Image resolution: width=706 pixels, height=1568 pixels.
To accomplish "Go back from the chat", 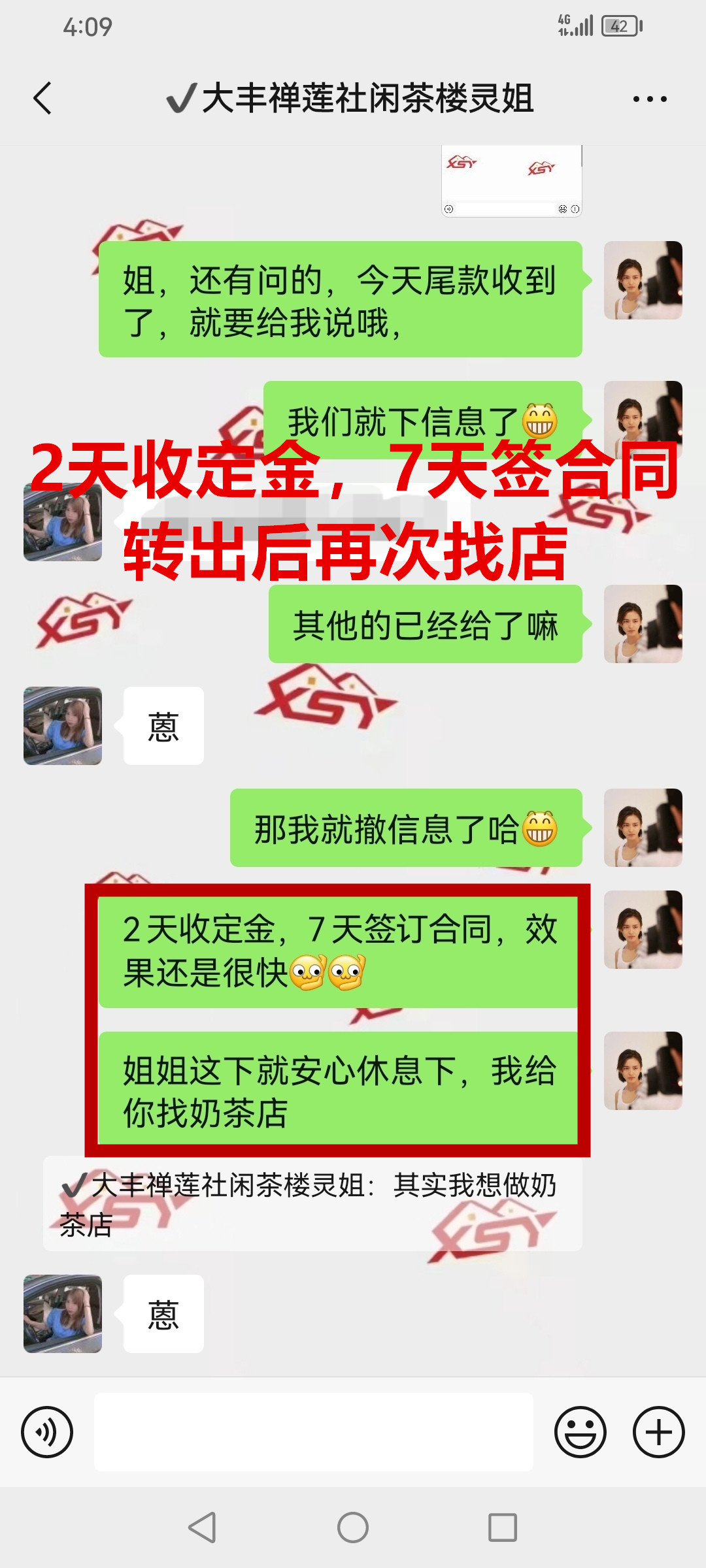I will [42, 99].
